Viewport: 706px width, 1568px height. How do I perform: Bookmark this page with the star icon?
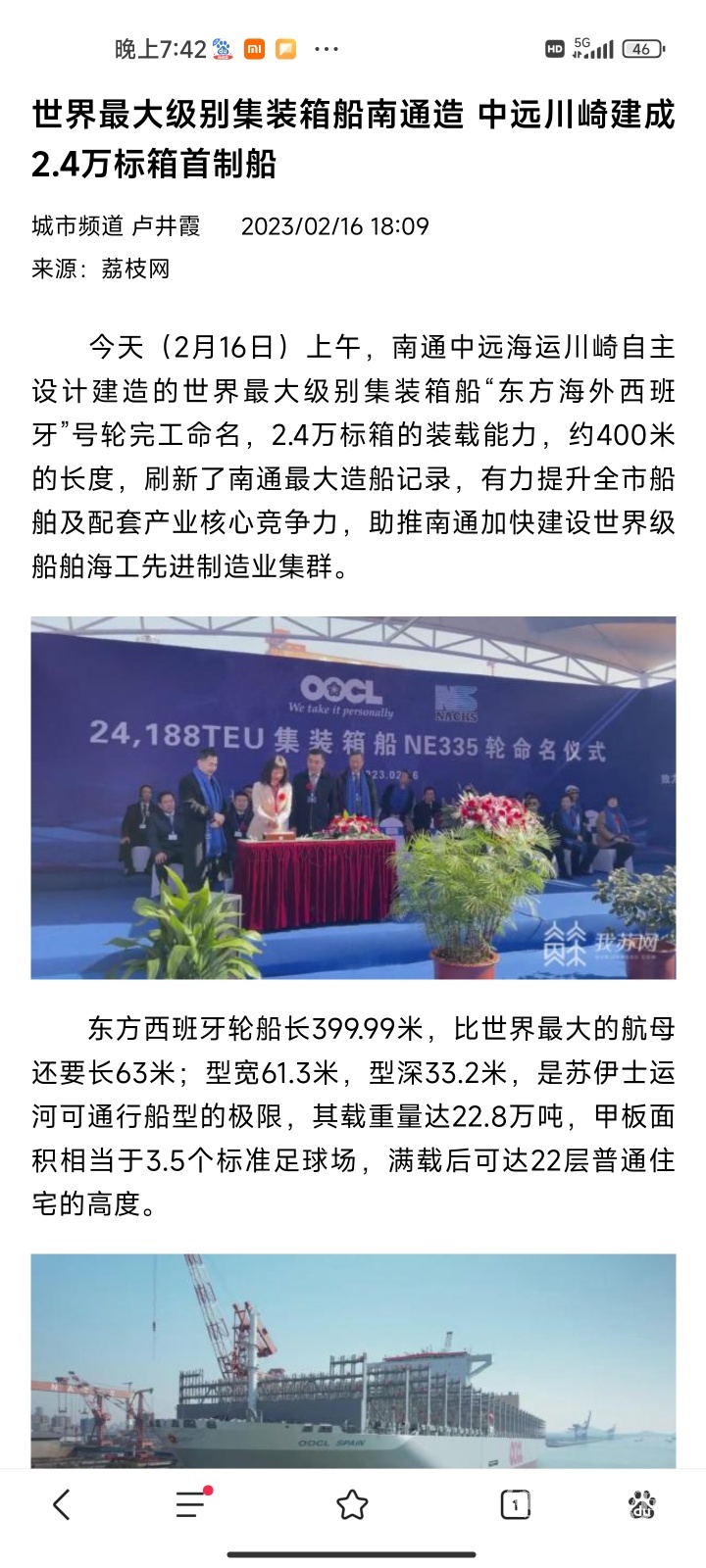coord(352,1504)
